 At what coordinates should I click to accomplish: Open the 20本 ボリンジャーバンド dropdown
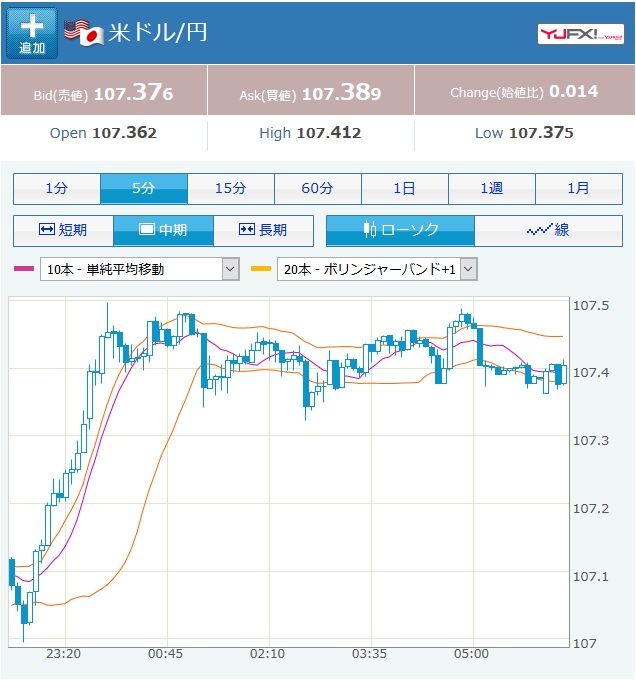(x=377, y=269)
